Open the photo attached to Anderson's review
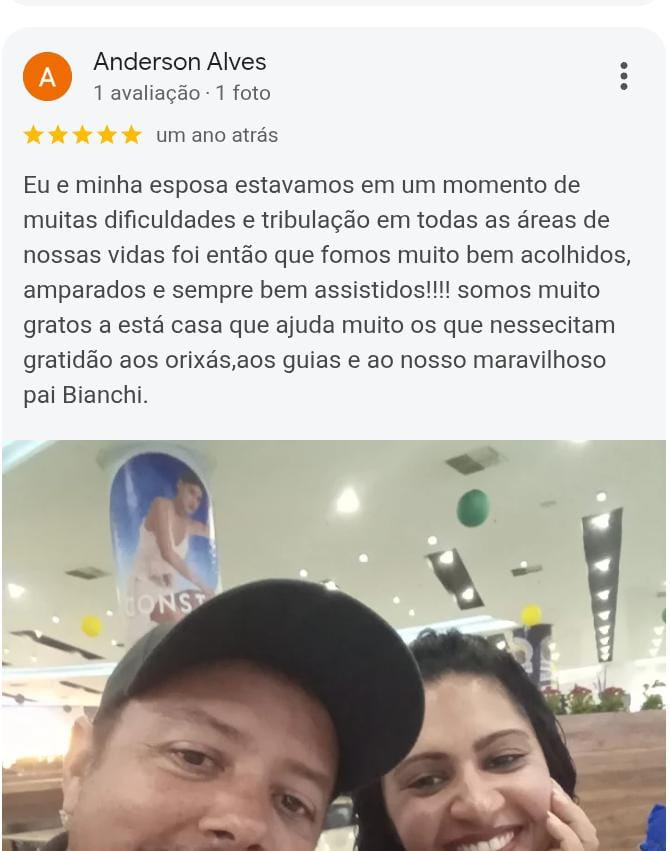 coord(334,645)
